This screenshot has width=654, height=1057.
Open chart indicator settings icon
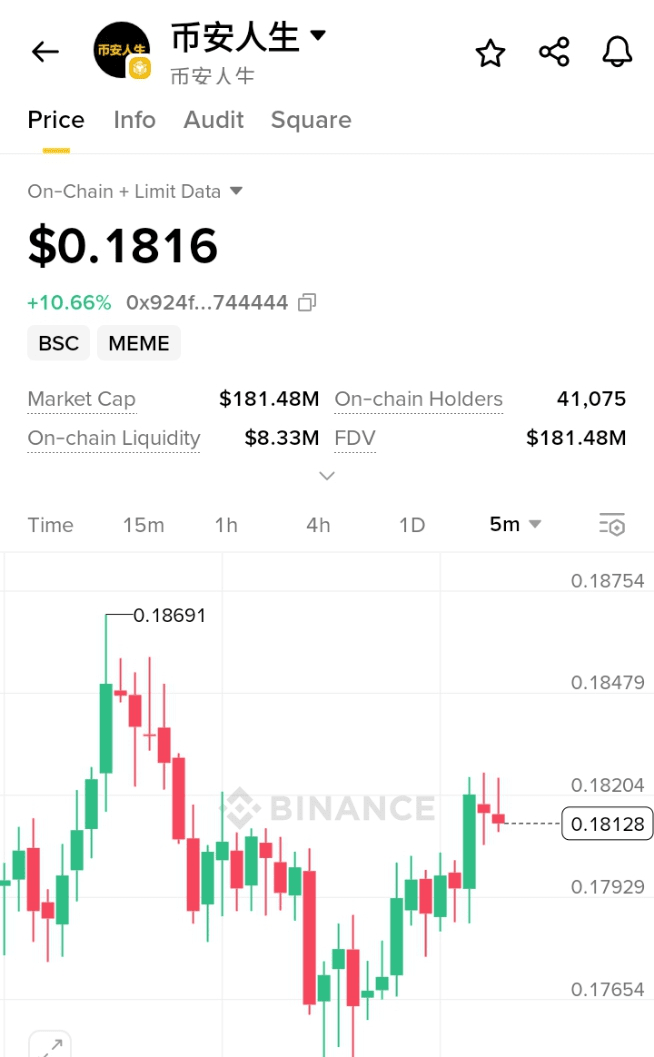point(611,525)
